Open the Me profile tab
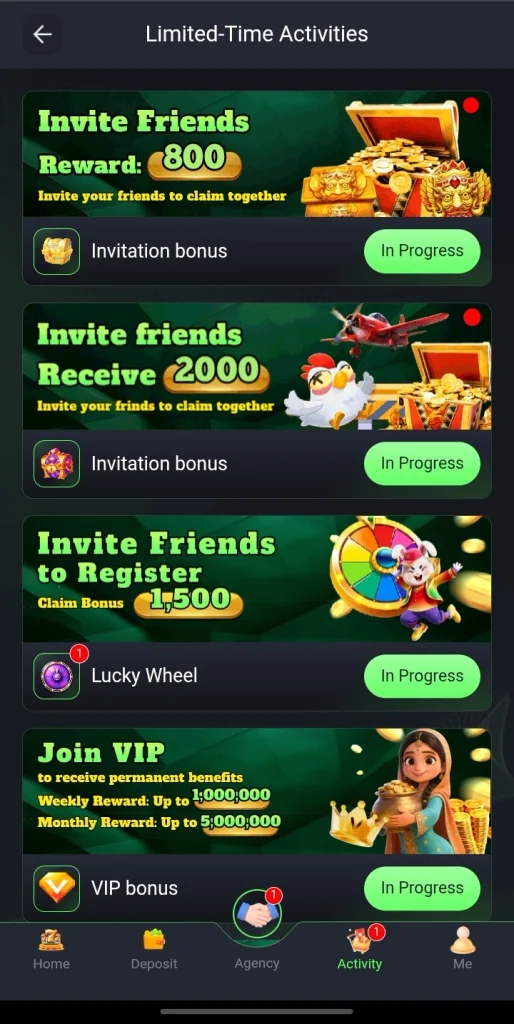 coord(462,949)
